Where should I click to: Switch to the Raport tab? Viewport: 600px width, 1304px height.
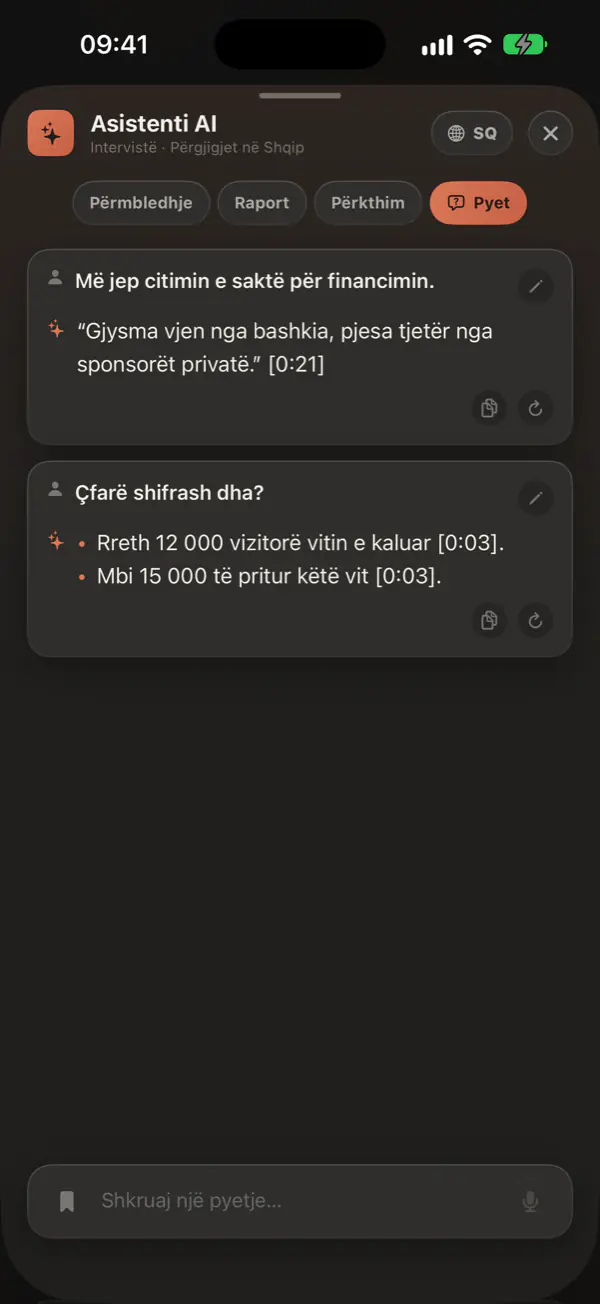pyautogui.click(x=262, y=203)
